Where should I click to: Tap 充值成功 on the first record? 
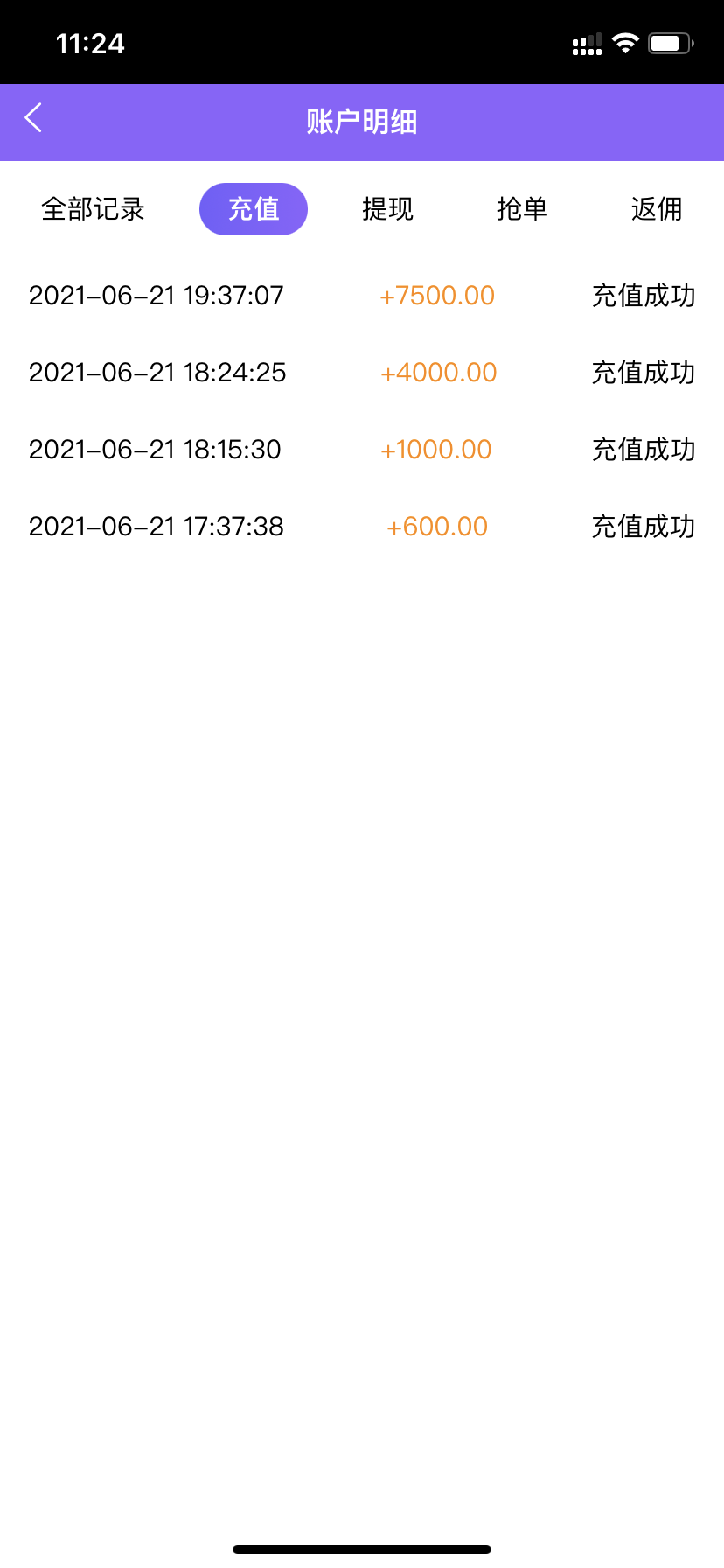pyautogui.click(x=643, y=296)
